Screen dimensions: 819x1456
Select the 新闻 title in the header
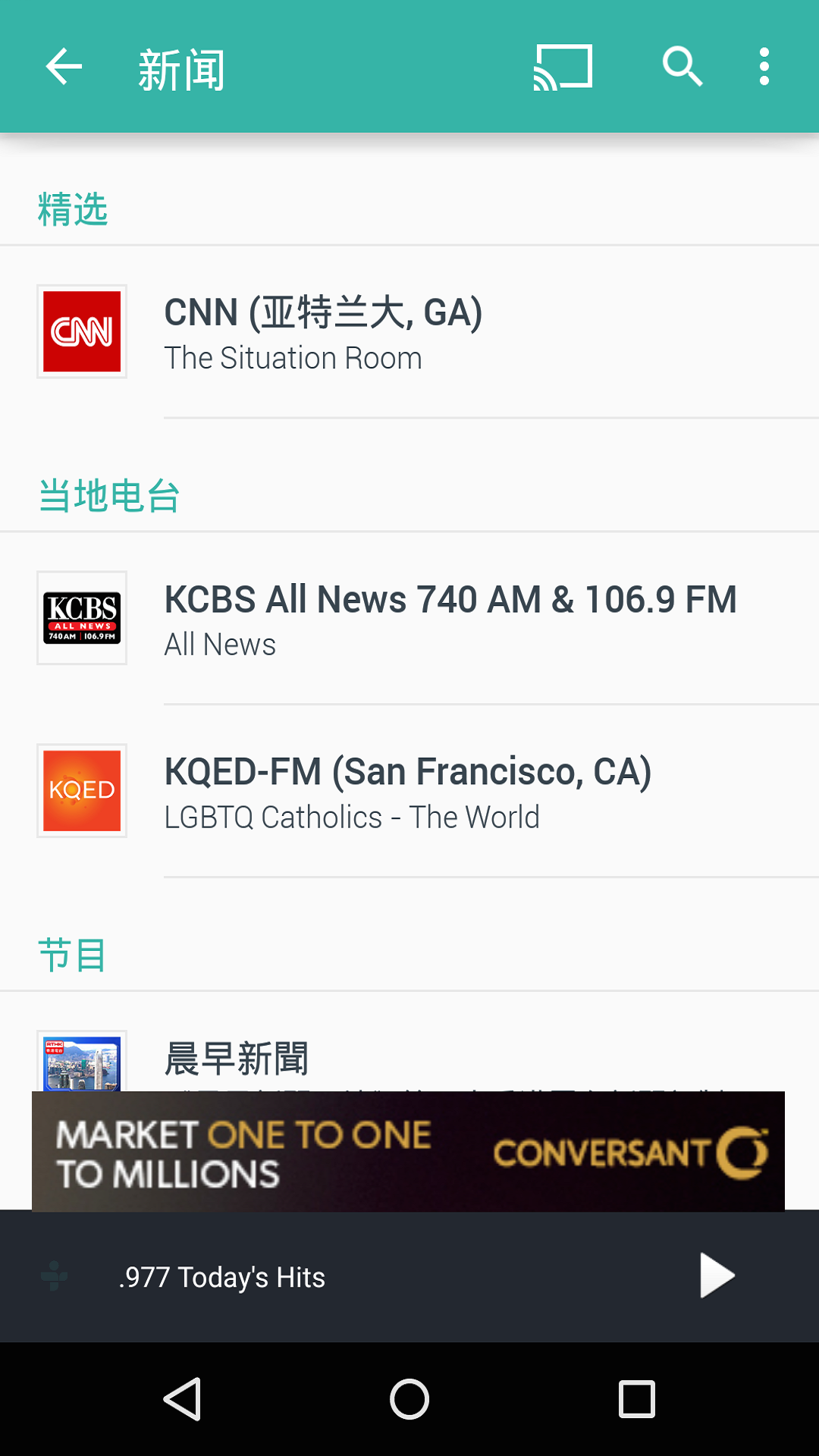180,67
